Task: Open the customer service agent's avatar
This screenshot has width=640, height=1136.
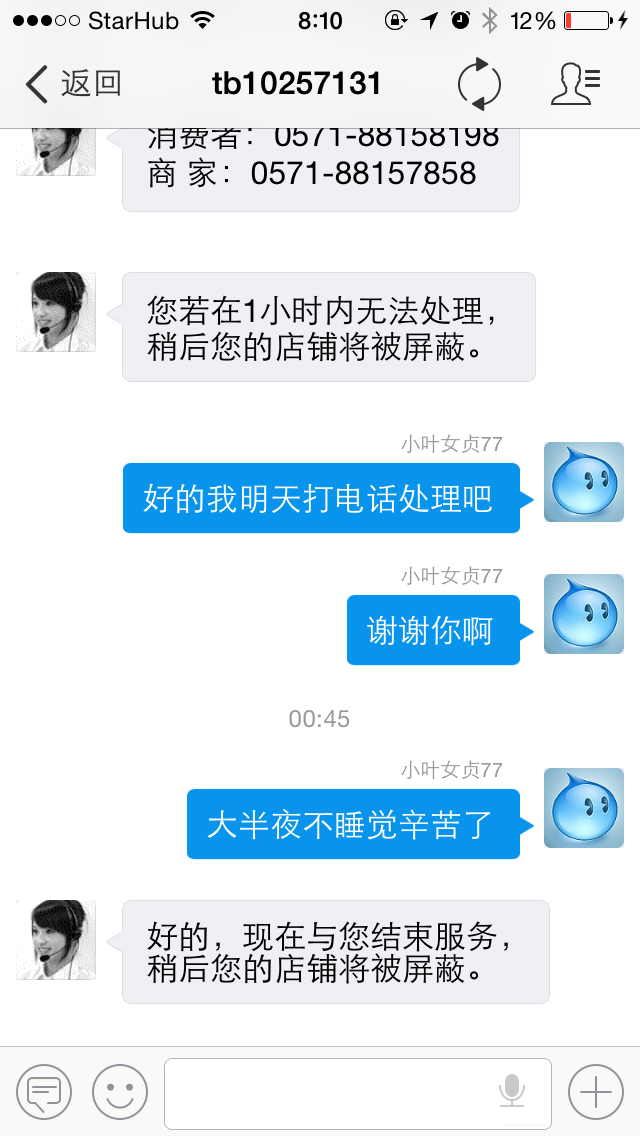Action: point(56,312)
